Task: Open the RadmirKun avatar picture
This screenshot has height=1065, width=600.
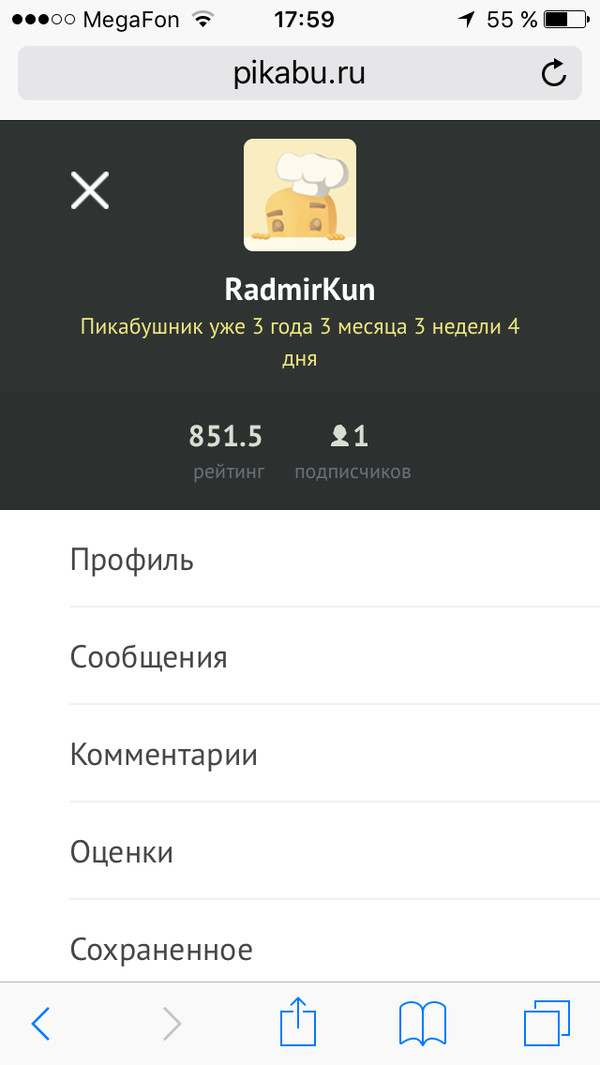Action: tap(300, 195)
